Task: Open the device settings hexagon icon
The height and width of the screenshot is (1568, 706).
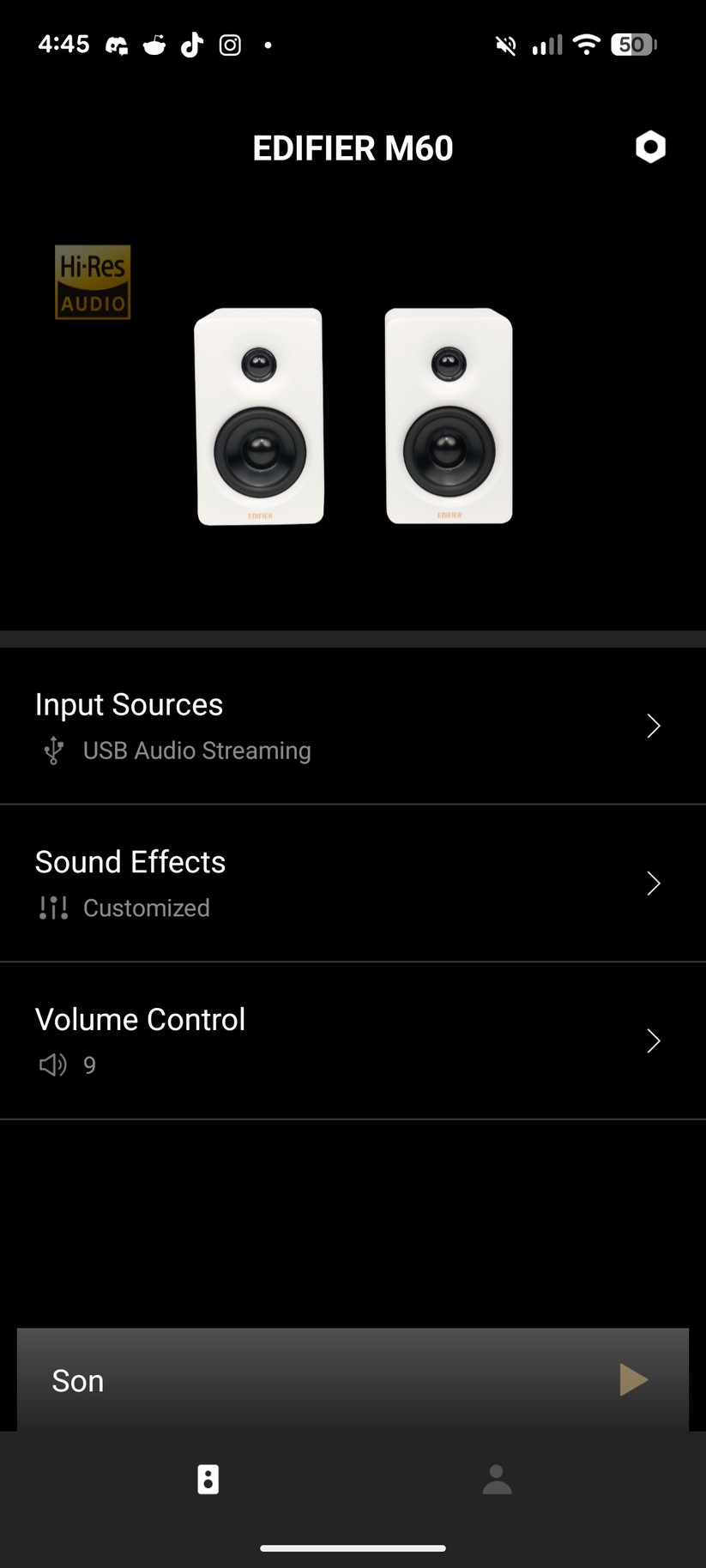Action: coord(649,147)
